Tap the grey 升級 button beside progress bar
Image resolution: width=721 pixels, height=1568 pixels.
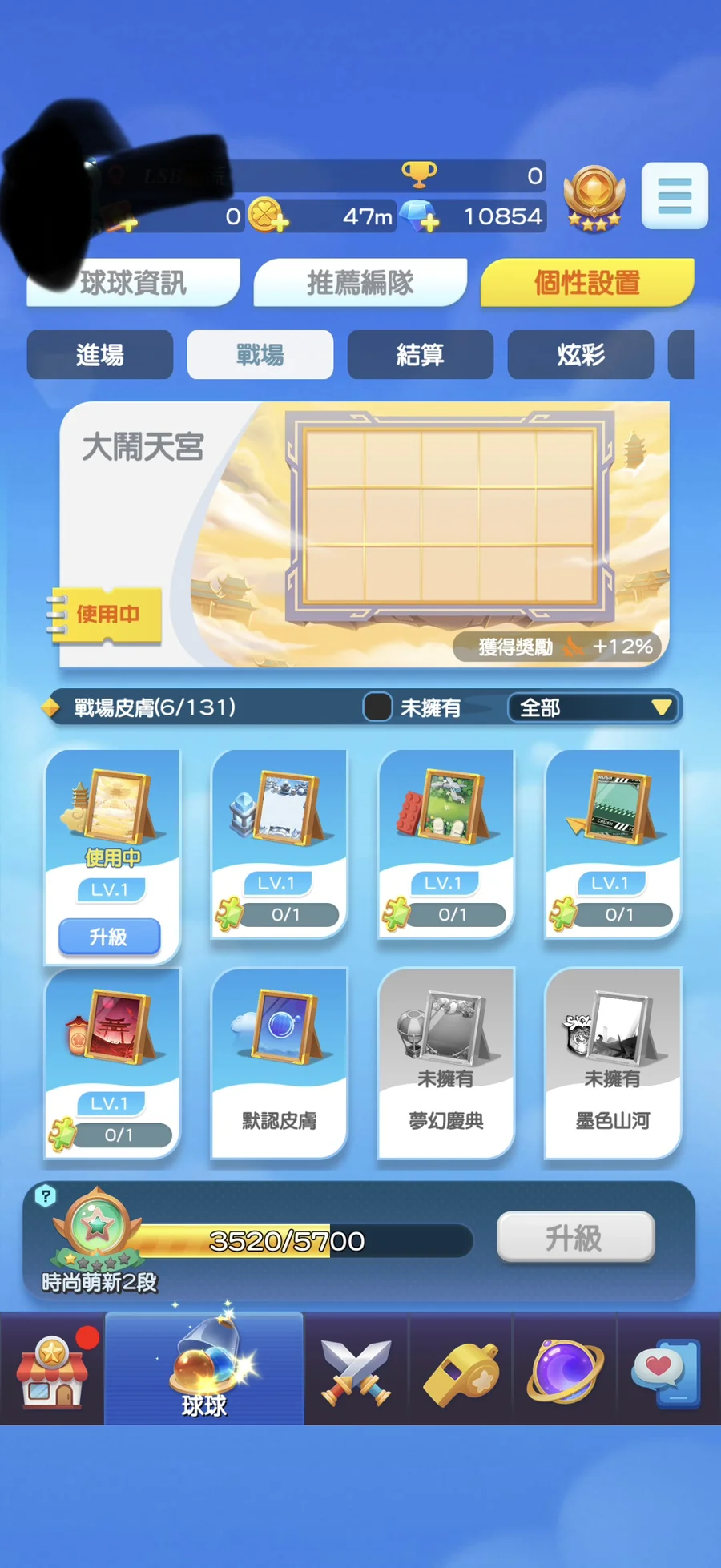[x=576, y=1237]
